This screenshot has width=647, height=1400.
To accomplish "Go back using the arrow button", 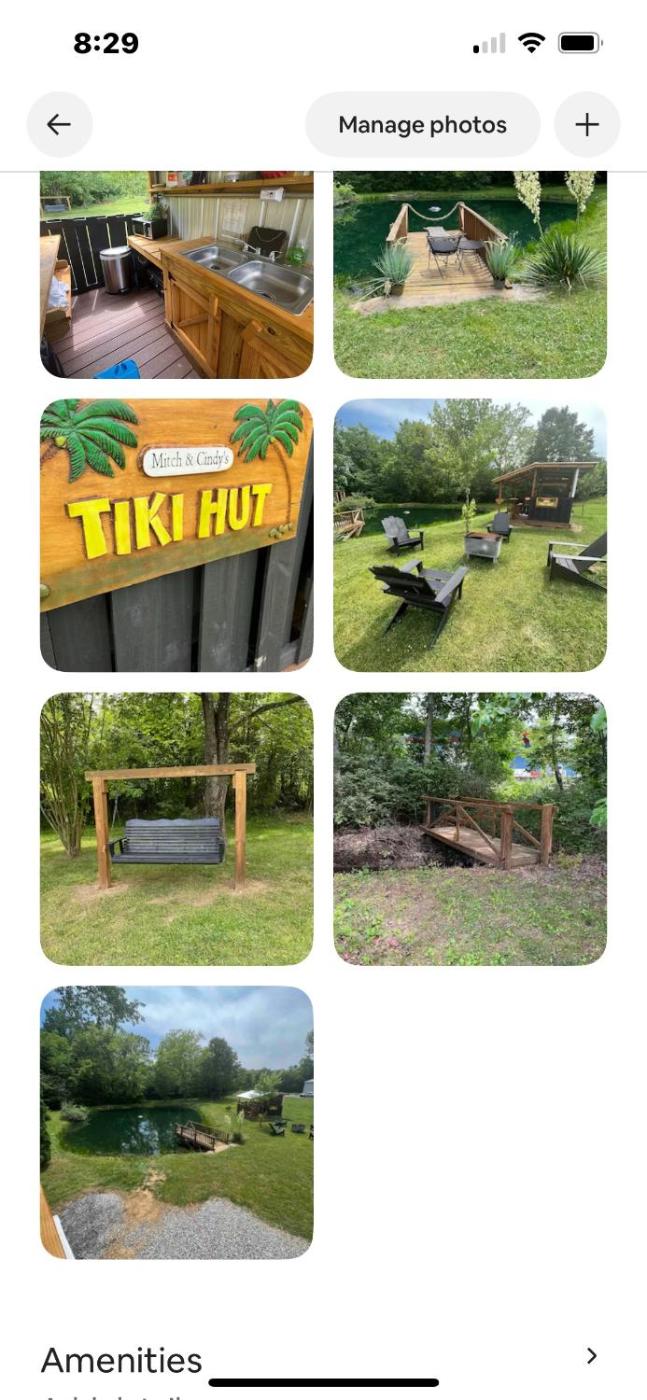I will point(59,124).
